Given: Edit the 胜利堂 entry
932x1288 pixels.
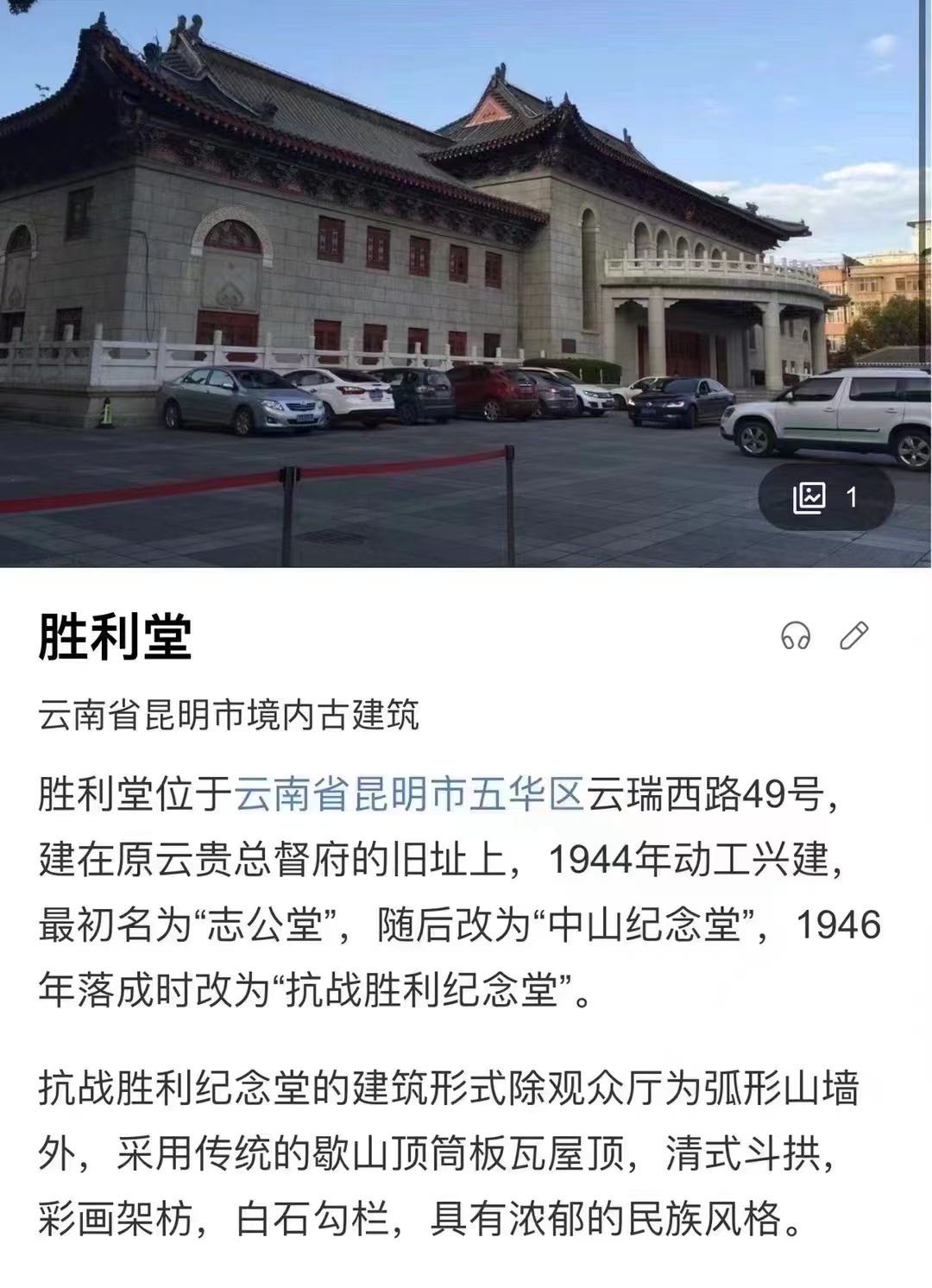Looking at the screenshot, I should tap(853, 636).
